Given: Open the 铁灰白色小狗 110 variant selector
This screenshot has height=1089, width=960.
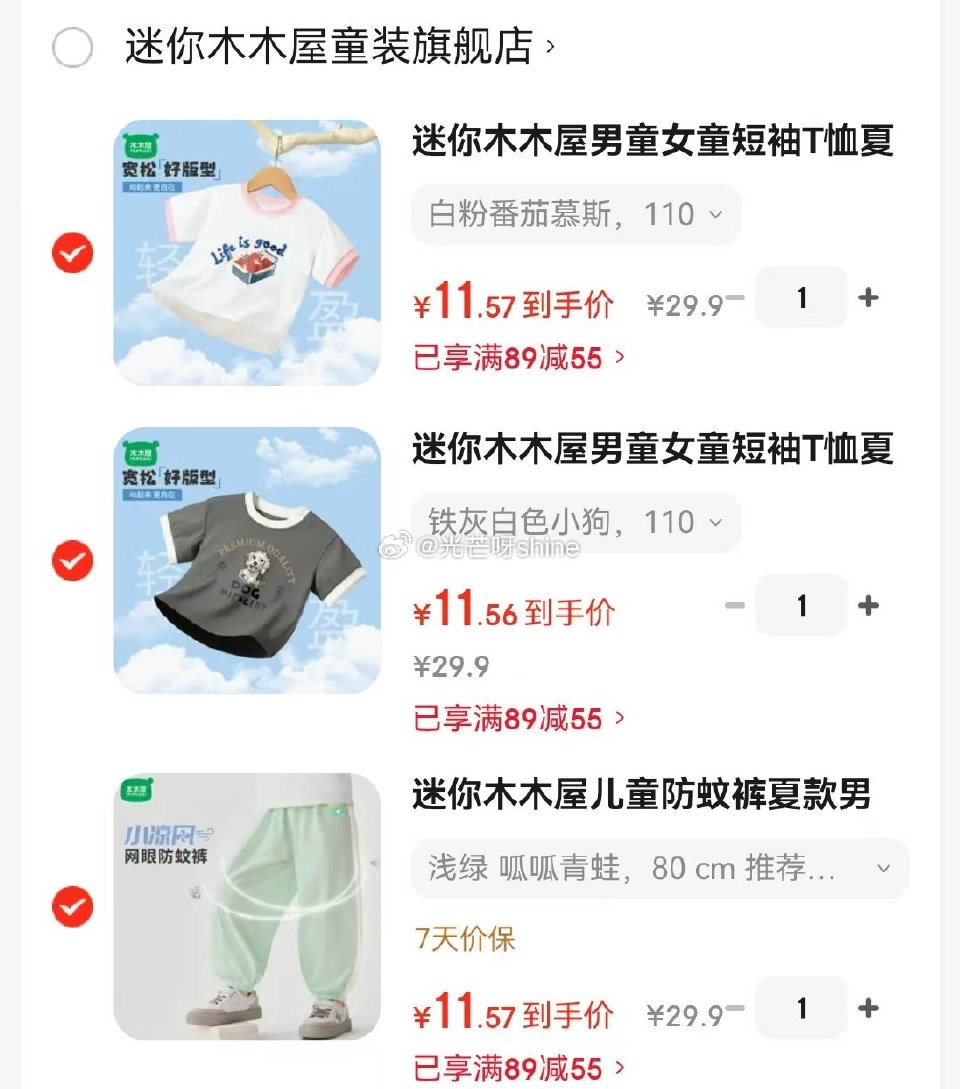Looking at the screenshot, I should 575,522.
